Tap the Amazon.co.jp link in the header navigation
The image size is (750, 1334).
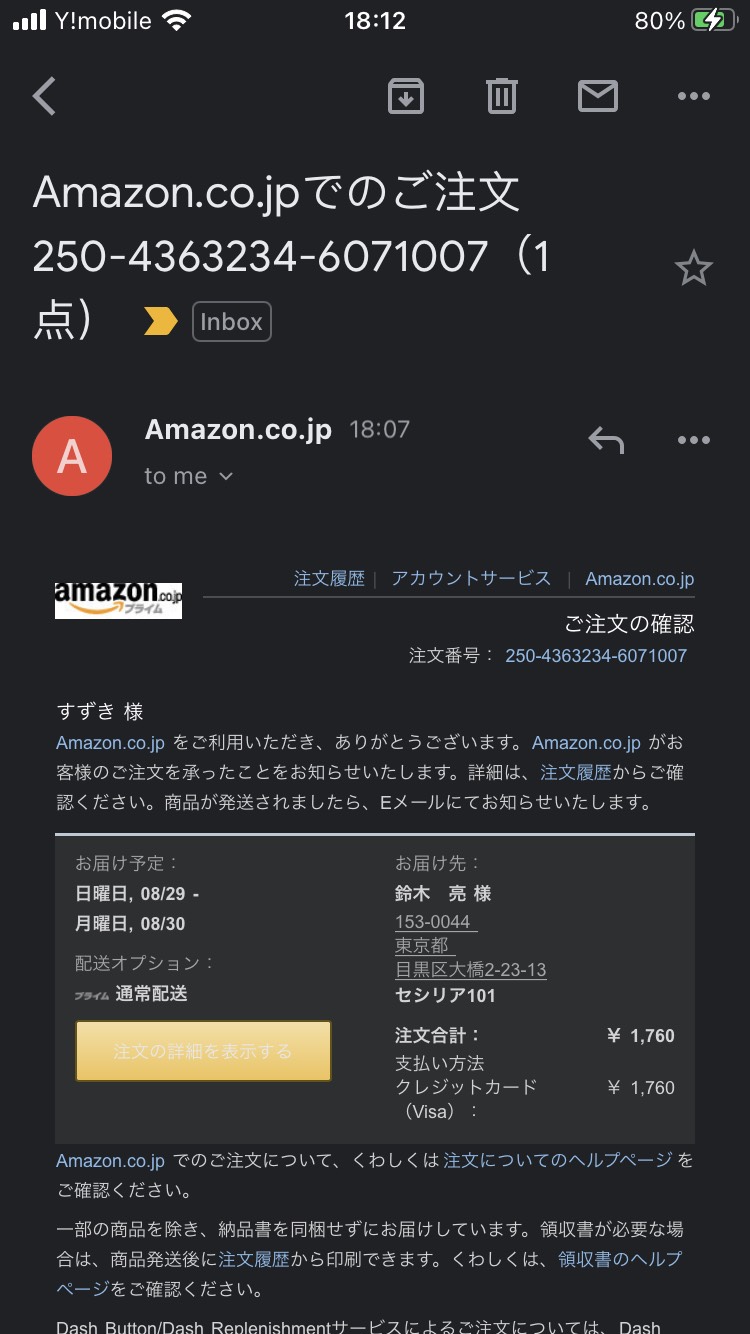640,578
